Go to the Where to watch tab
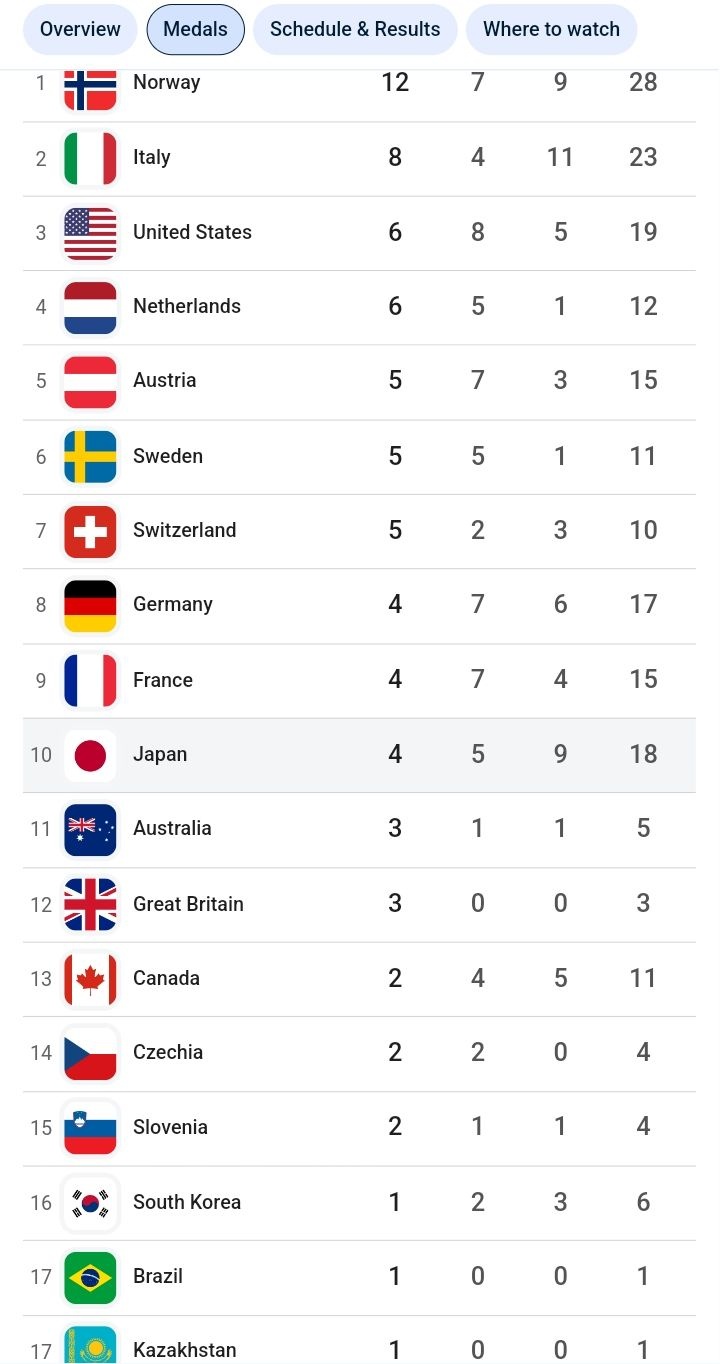The image size is (720, 1364). 551,29
